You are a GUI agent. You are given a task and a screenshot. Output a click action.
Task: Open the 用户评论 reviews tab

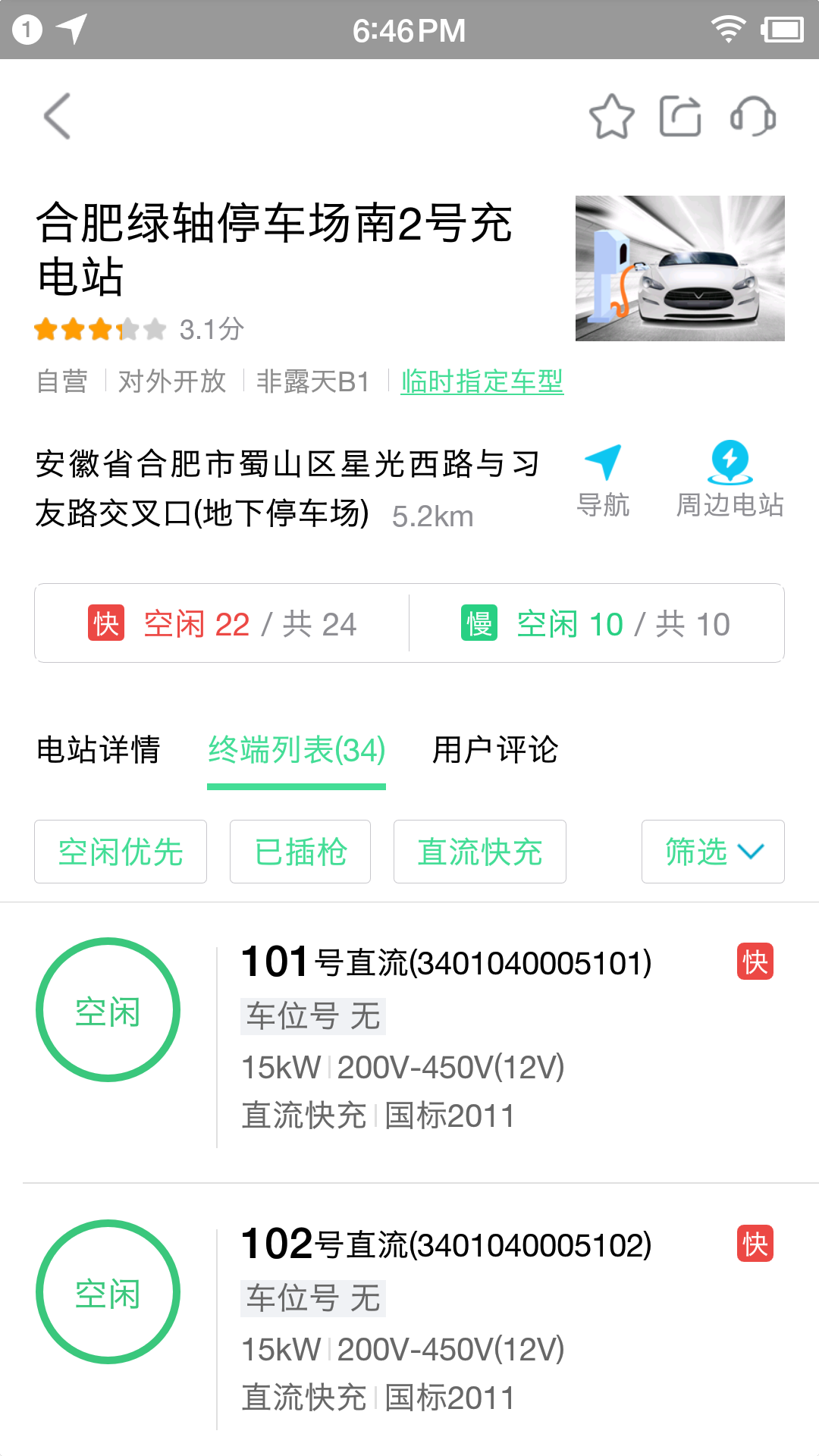point(494,751)
